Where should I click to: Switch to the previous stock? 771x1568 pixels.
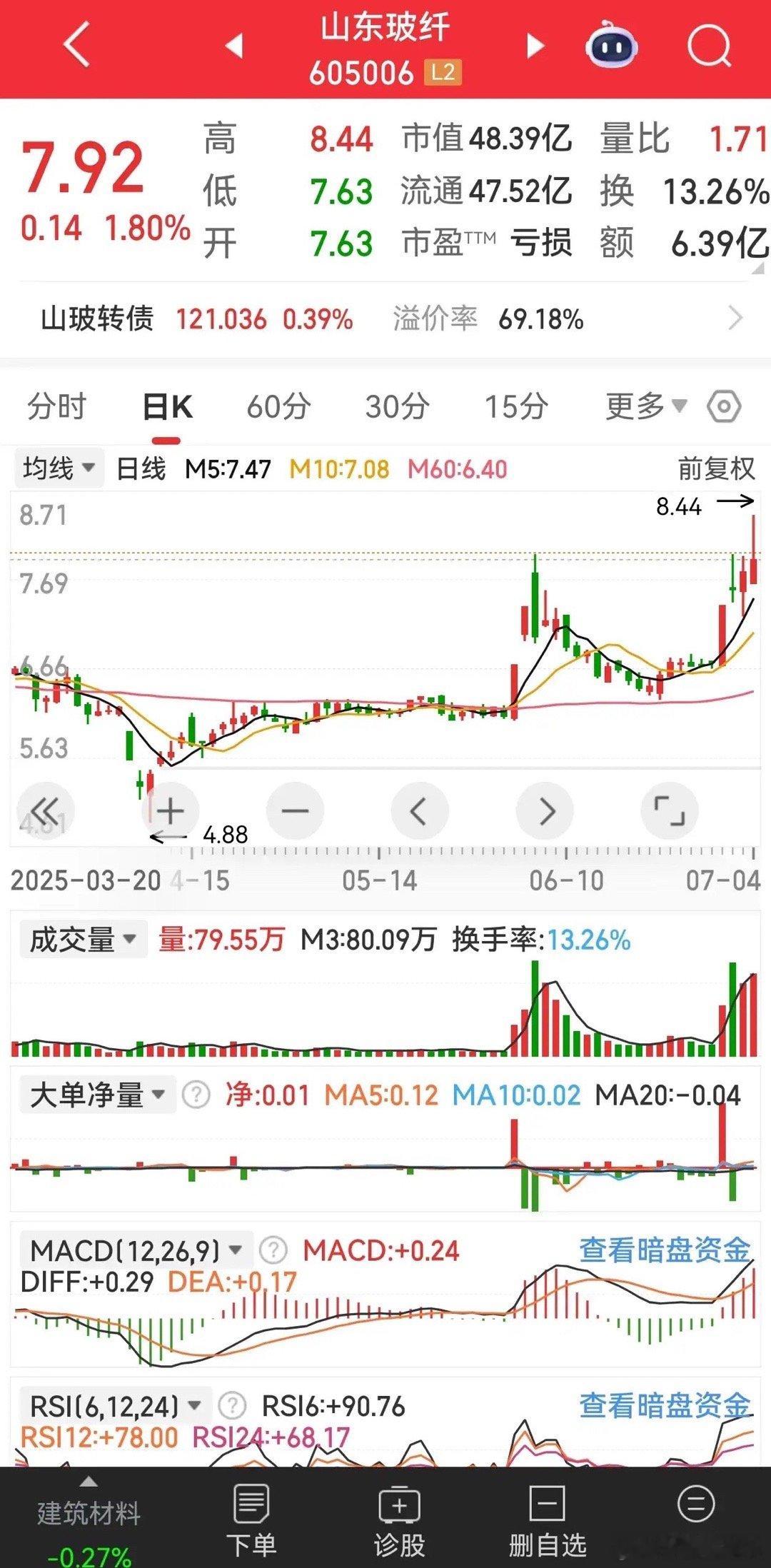234,46
